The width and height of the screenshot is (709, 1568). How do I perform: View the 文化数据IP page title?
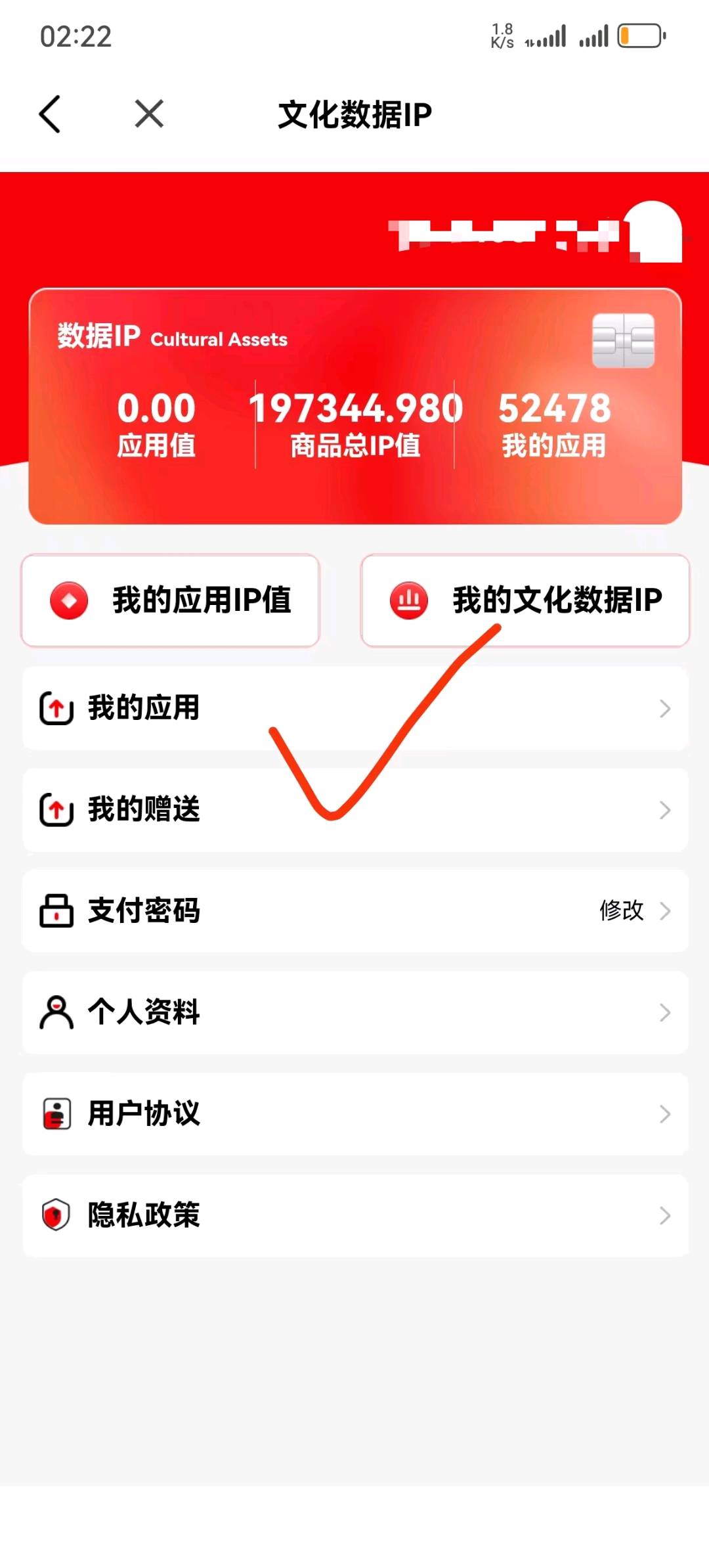tap(354, 113)
